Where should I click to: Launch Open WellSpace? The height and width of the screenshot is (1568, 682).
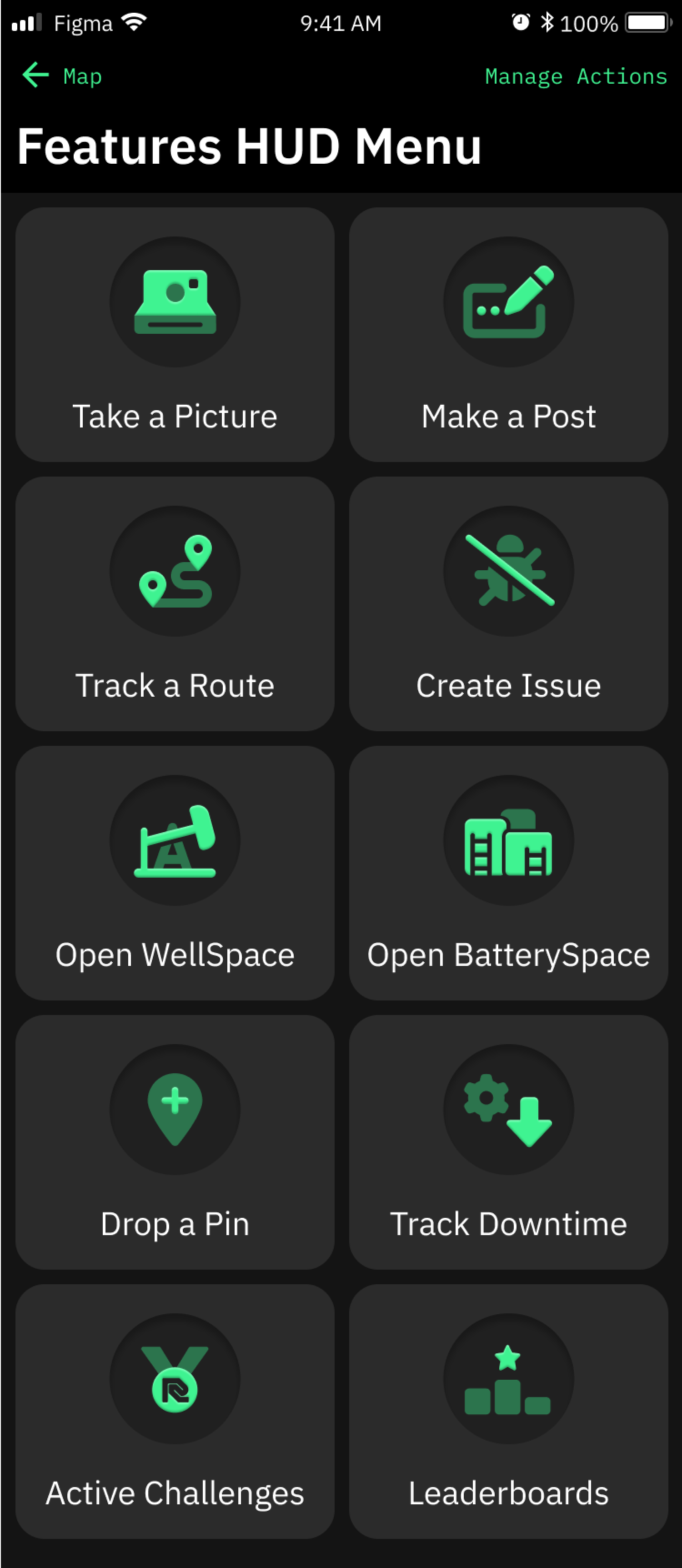pyautogui.click(x=175, y=873)
